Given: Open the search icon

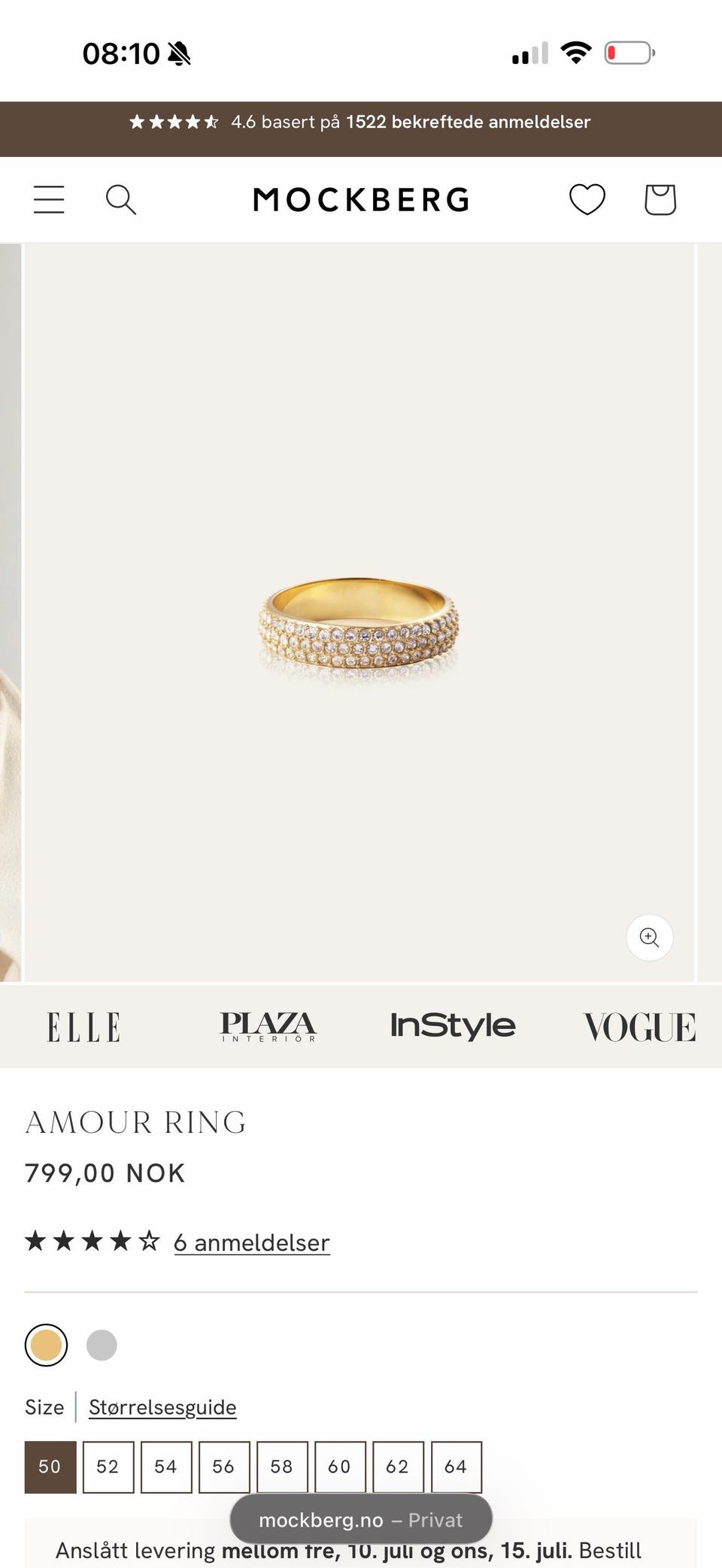Looking at the screenshot, I should (x=120, y=200).
